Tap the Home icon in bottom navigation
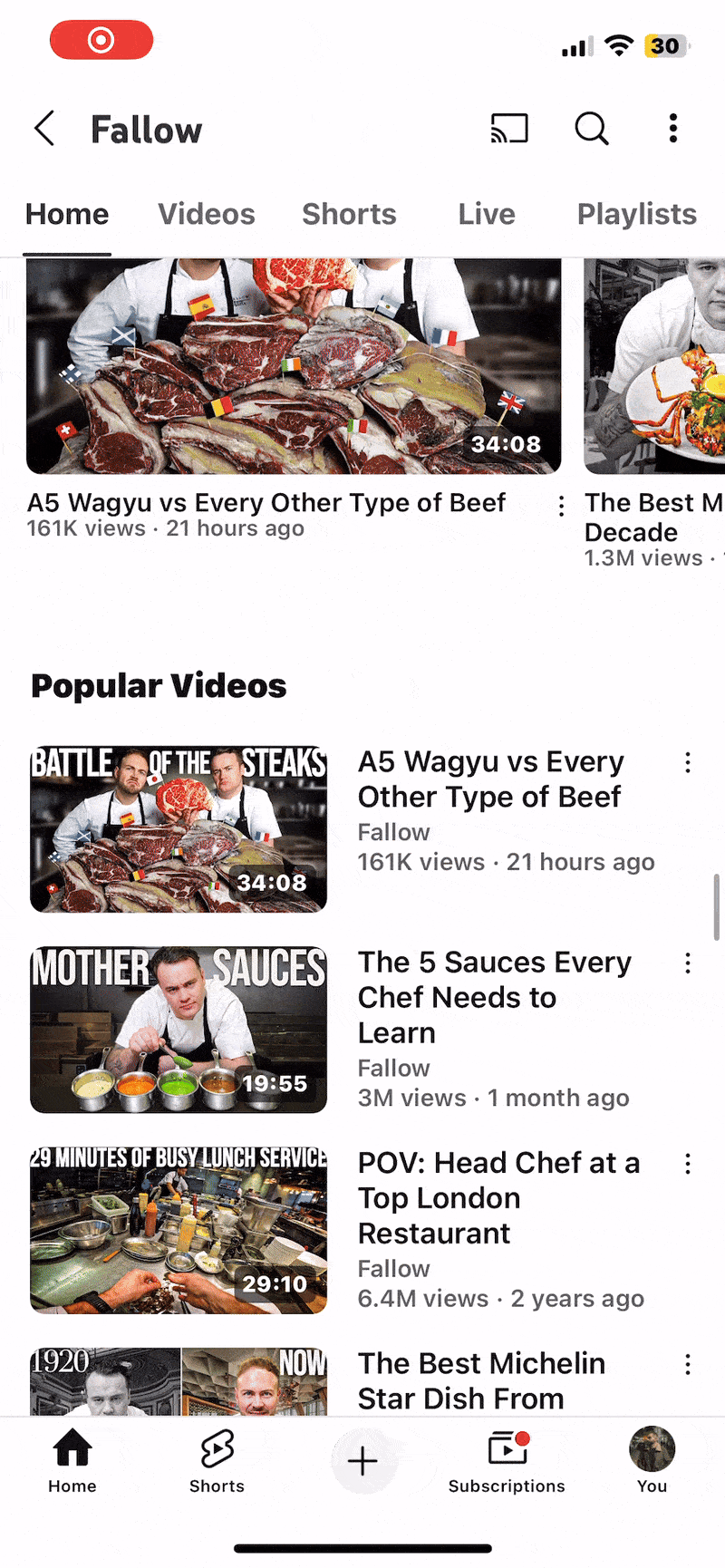Image resolution: width=725 pixels, height=1568 pixels. pyautogui.click(x=72, y=1459)
